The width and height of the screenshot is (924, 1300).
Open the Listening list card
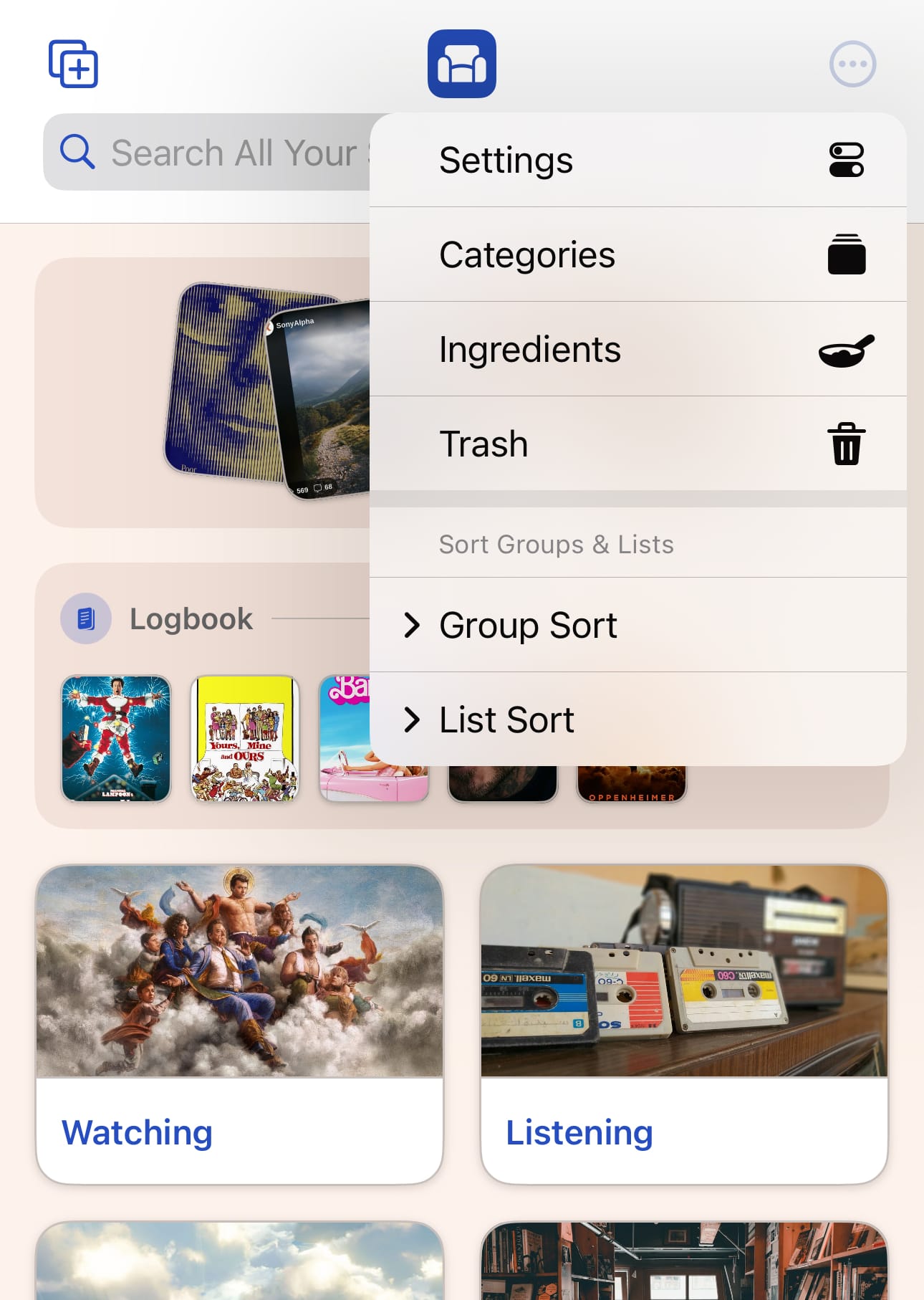point(684,1023)
